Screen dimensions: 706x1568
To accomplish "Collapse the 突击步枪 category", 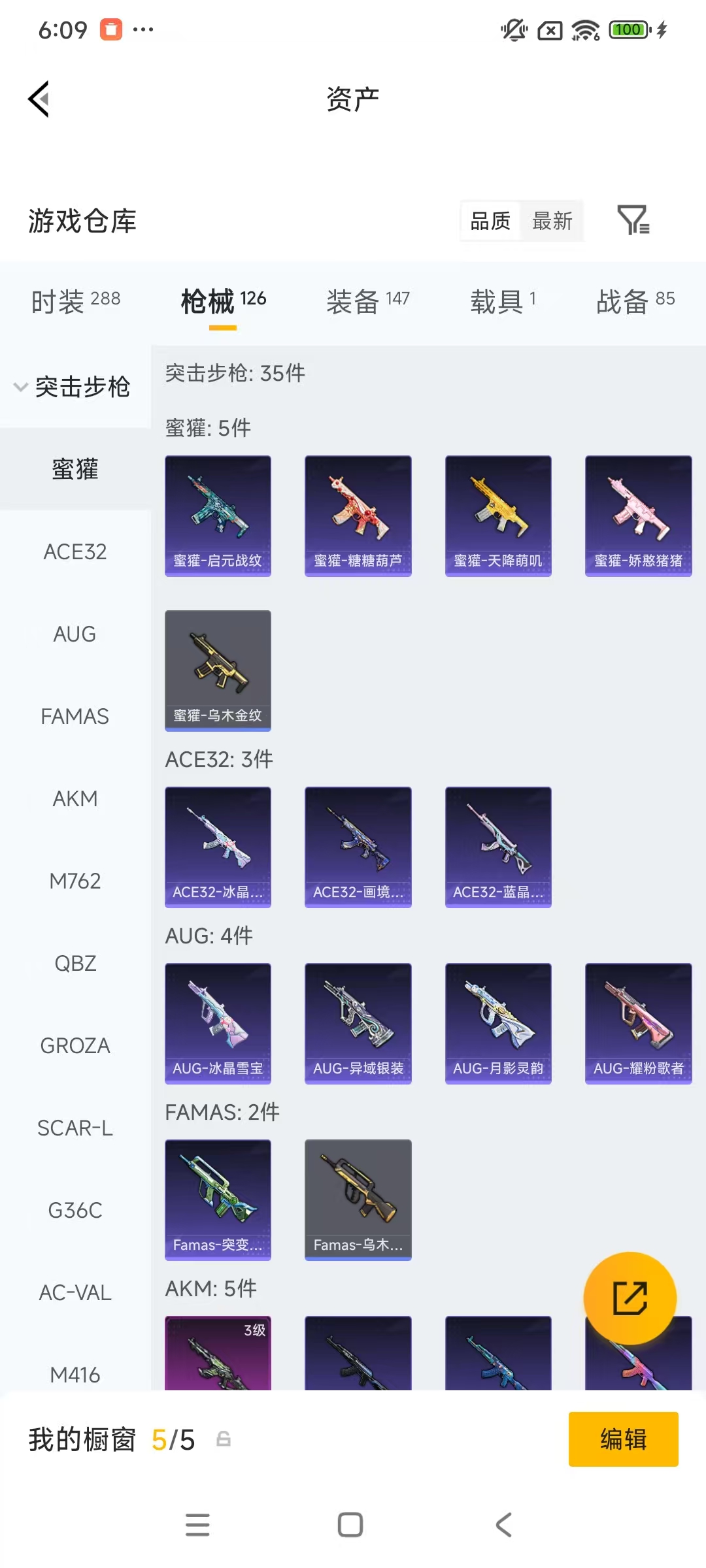I will coord(75,387).
